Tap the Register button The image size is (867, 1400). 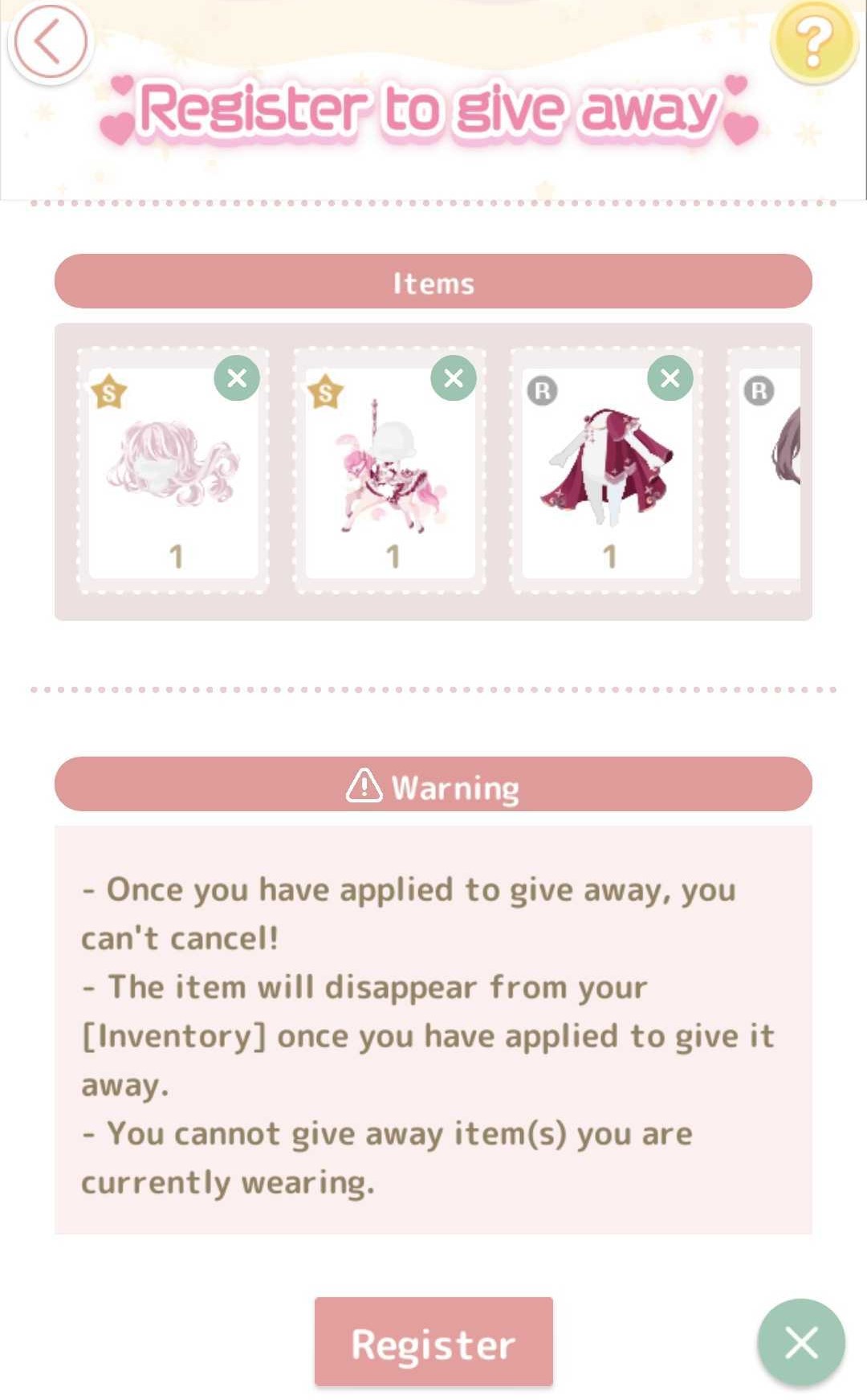pyautogui.click(x=433, y=1342)
